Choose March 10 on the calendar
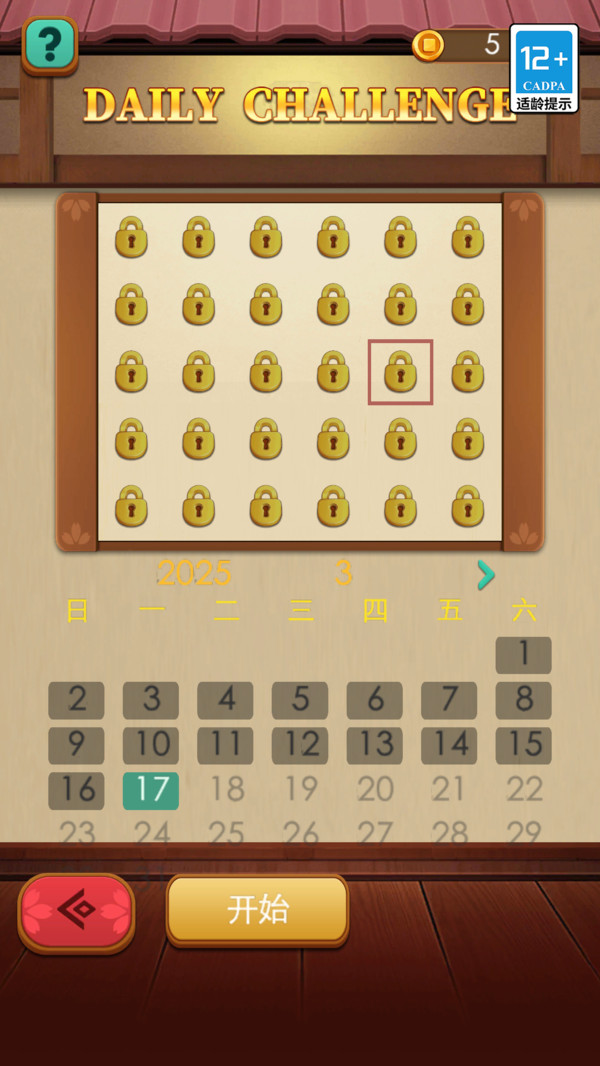600x1066 pixels. coord(151,745)
